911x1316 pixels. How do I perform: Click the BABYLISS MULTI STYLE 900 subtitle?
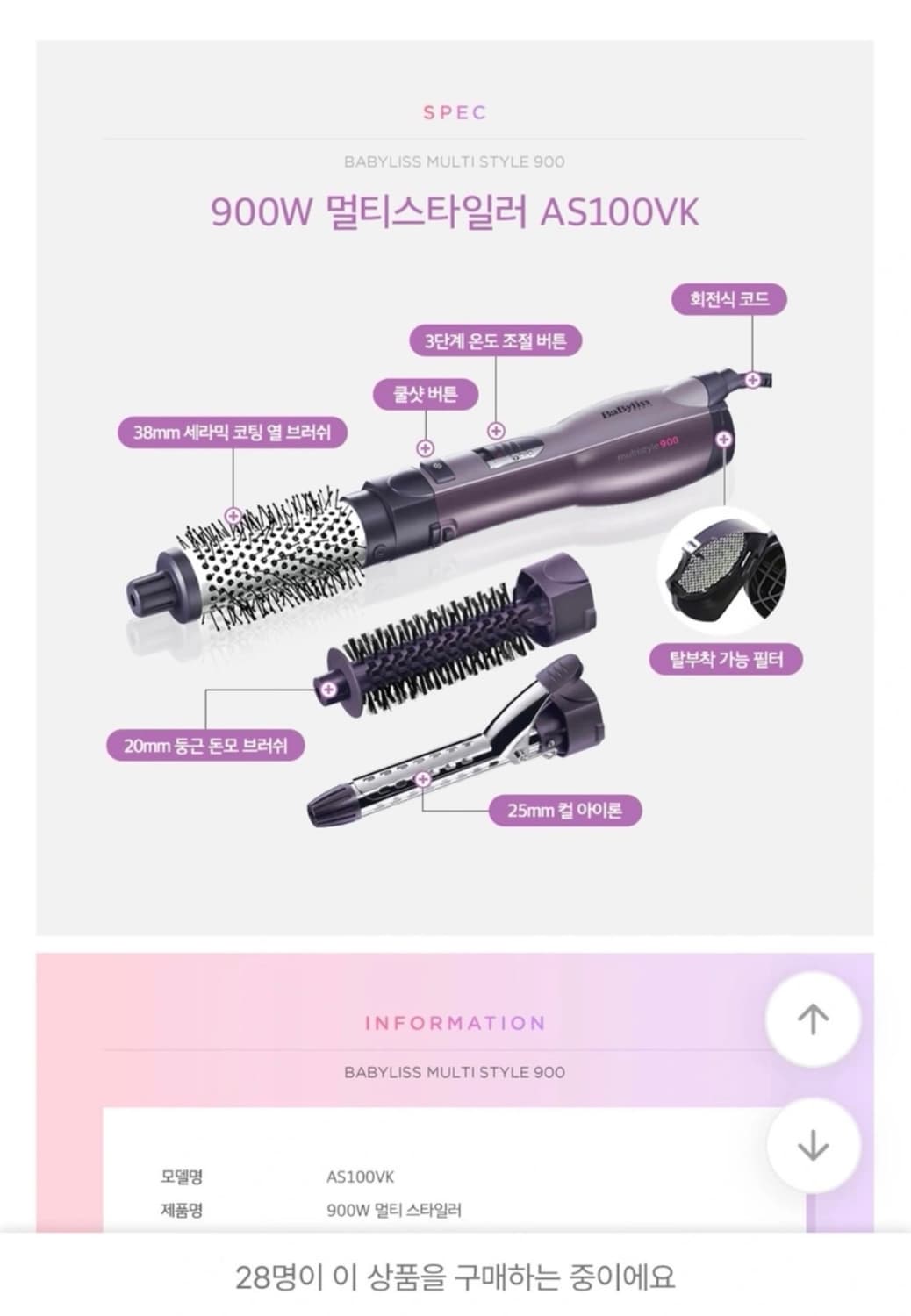tap(455, 162)
